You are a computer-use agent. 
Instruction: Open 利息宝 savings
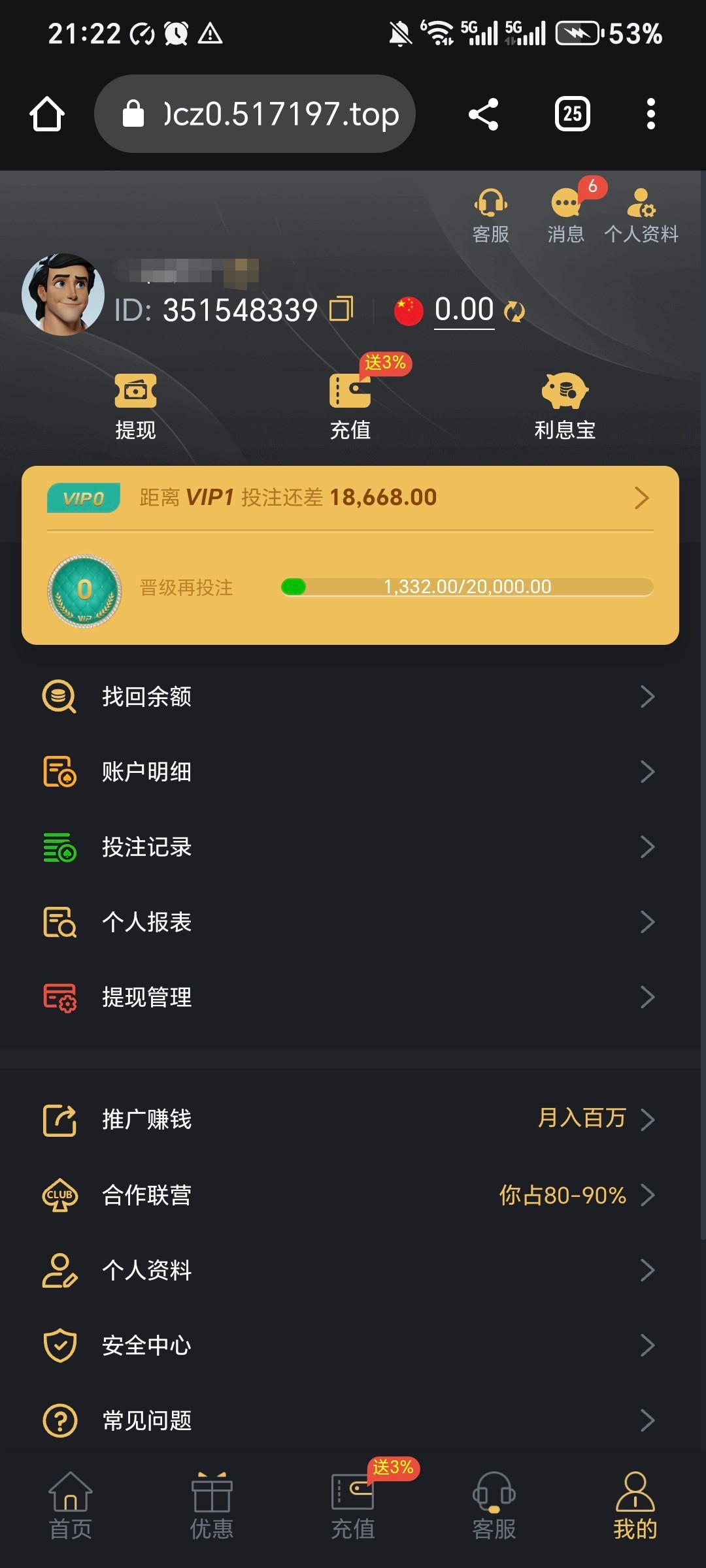point(565,406)
